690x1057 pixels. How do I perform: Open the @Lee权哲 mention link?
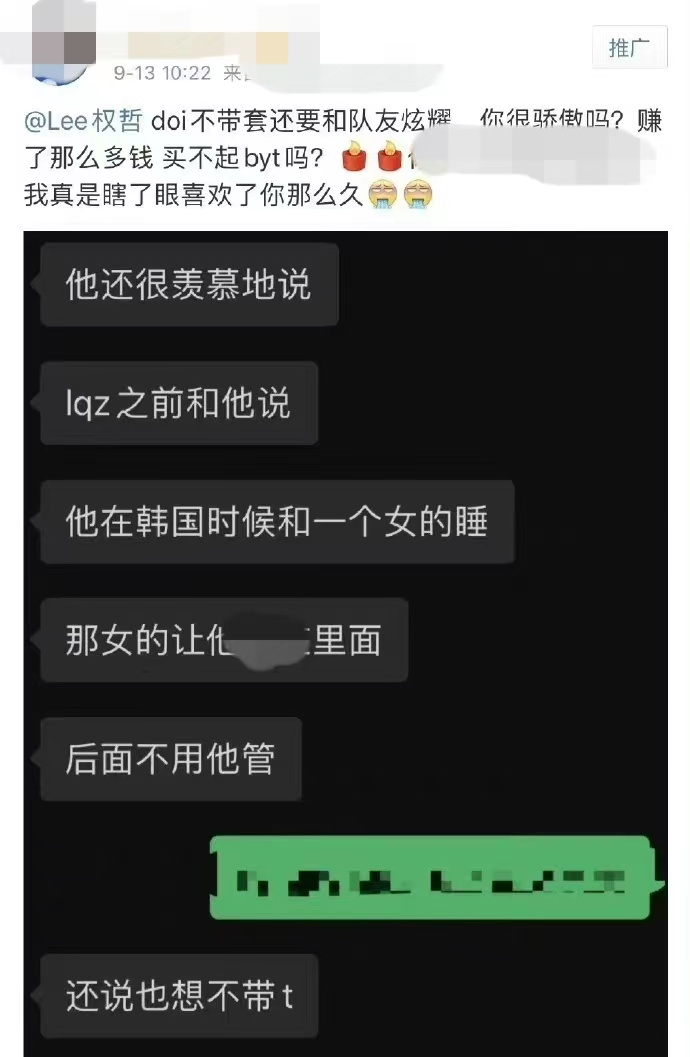pos(84,122)
